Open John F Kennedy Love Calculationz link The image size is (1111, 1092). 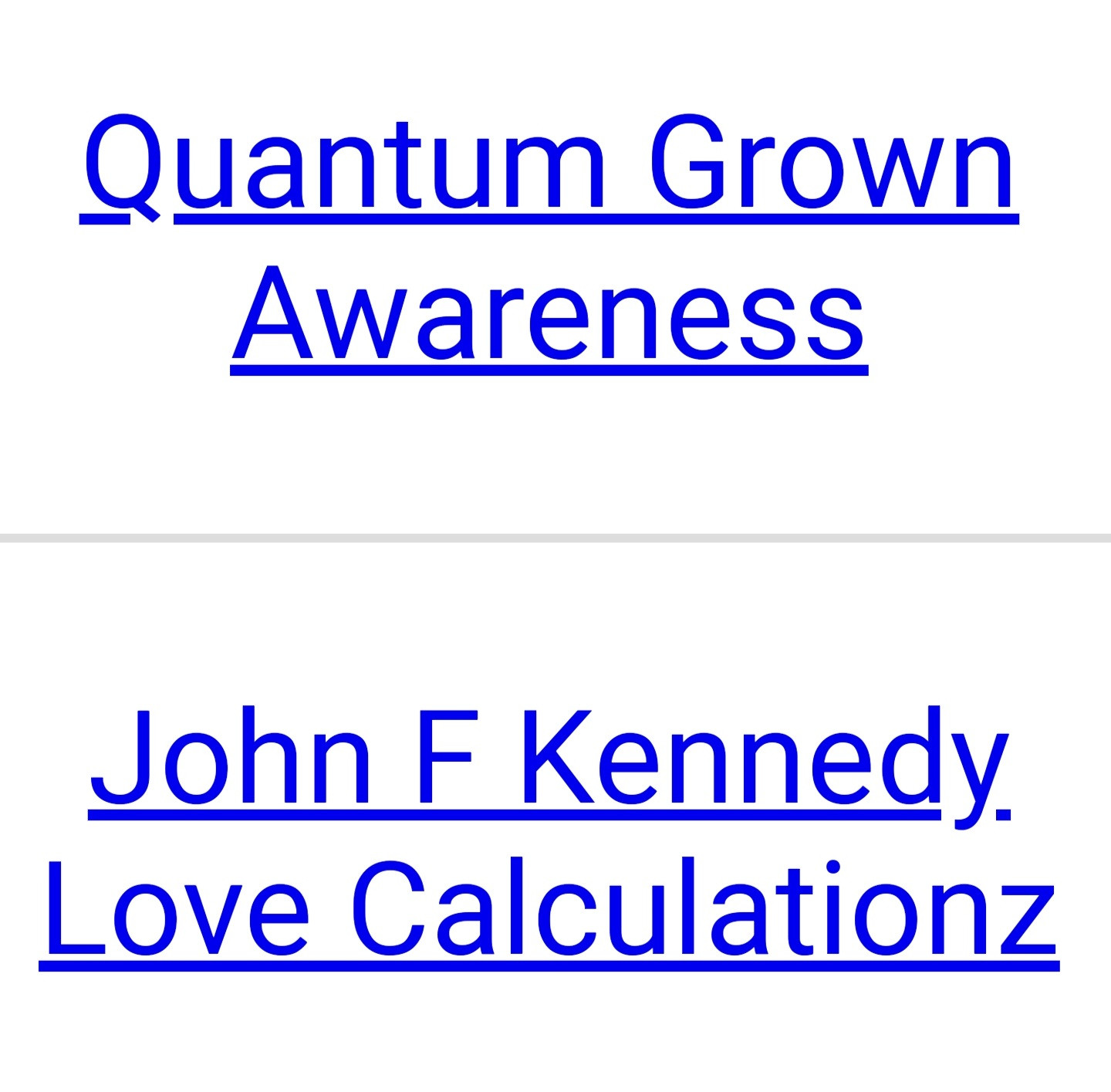[549, 833]
